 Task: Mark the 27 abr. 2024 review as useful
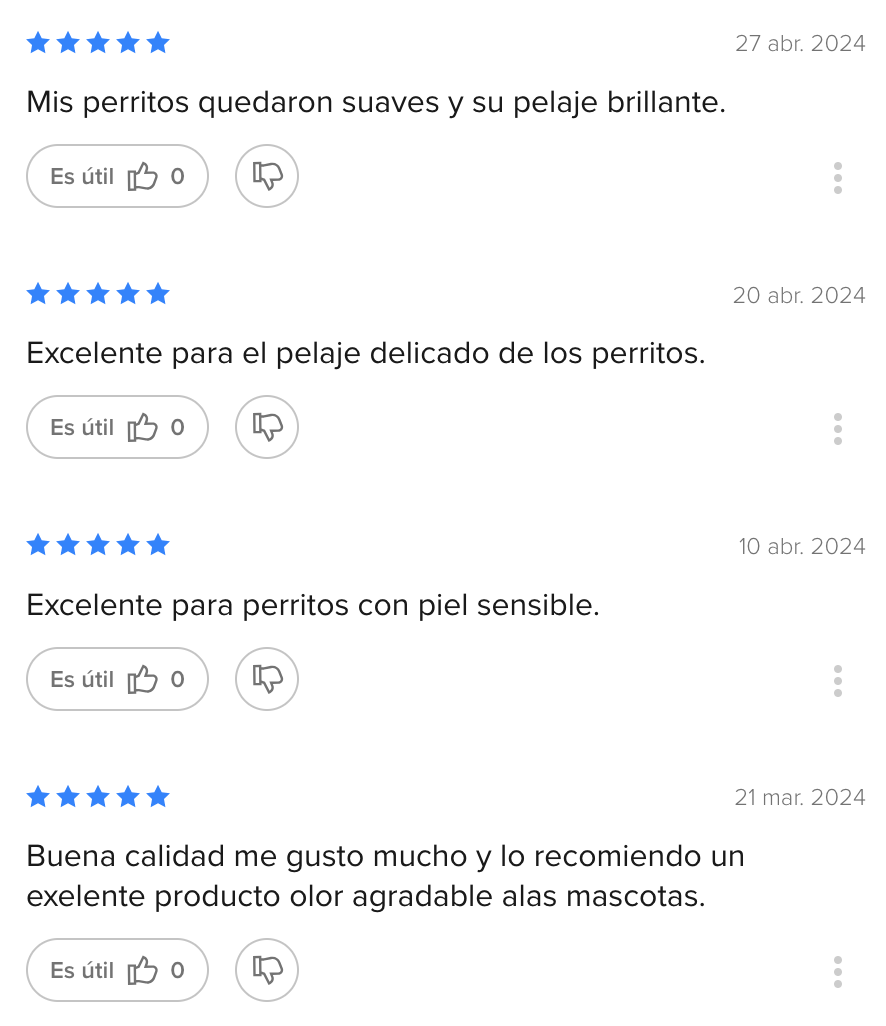[117, 177]
